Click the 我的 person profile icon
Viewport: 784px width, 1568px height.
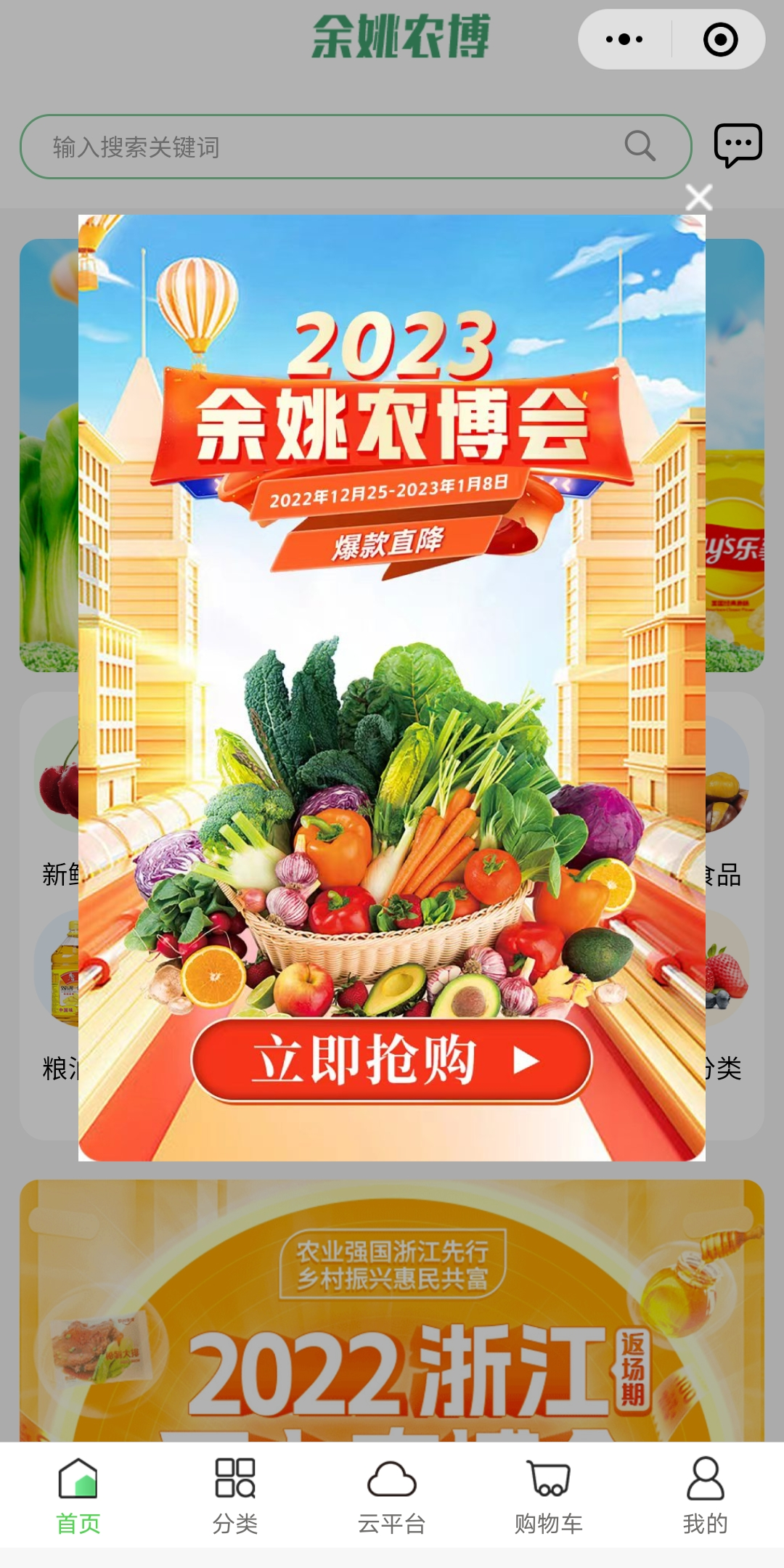coord(705,1477)
